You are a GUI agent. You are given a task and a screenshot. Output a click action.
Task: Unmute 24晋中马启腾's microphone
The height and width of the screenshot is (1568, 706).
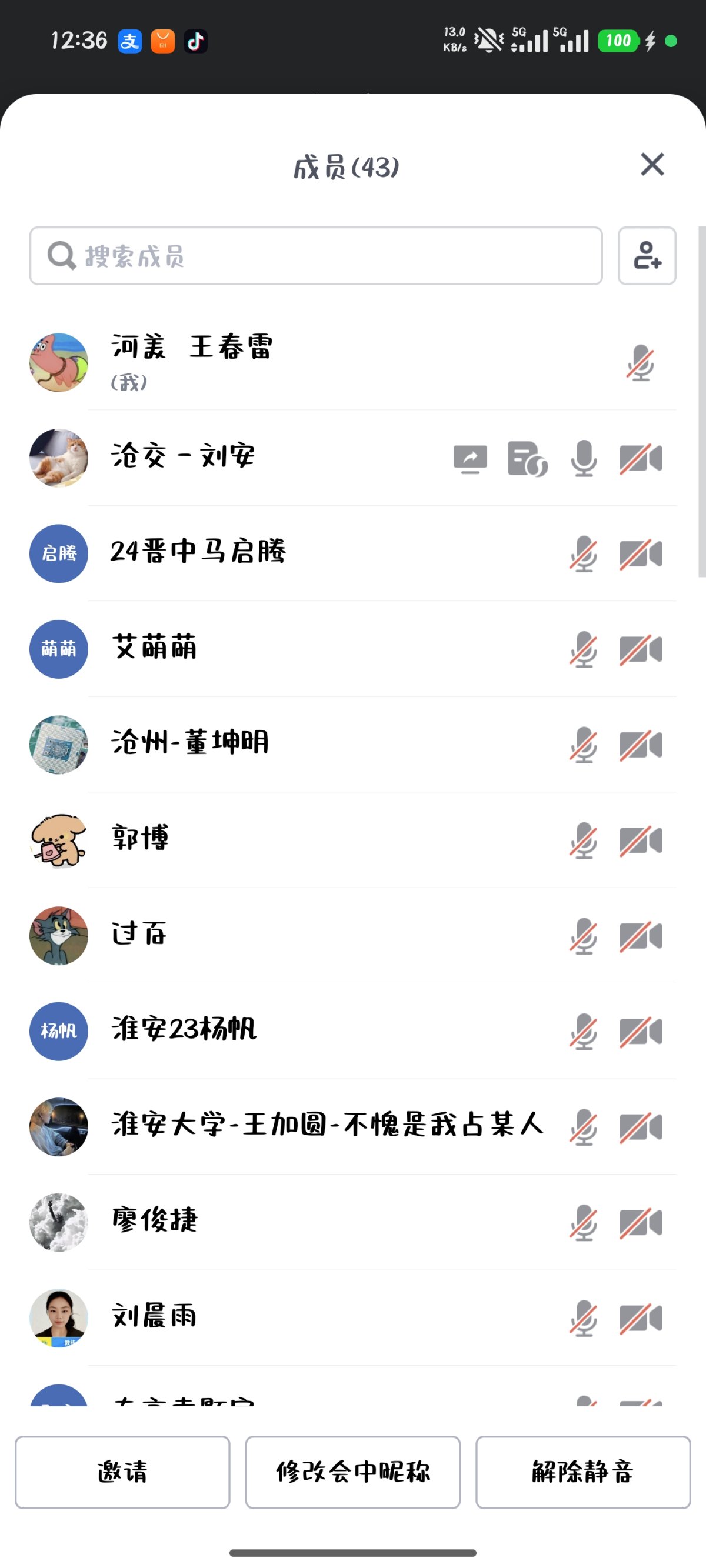tap(582, 553)
